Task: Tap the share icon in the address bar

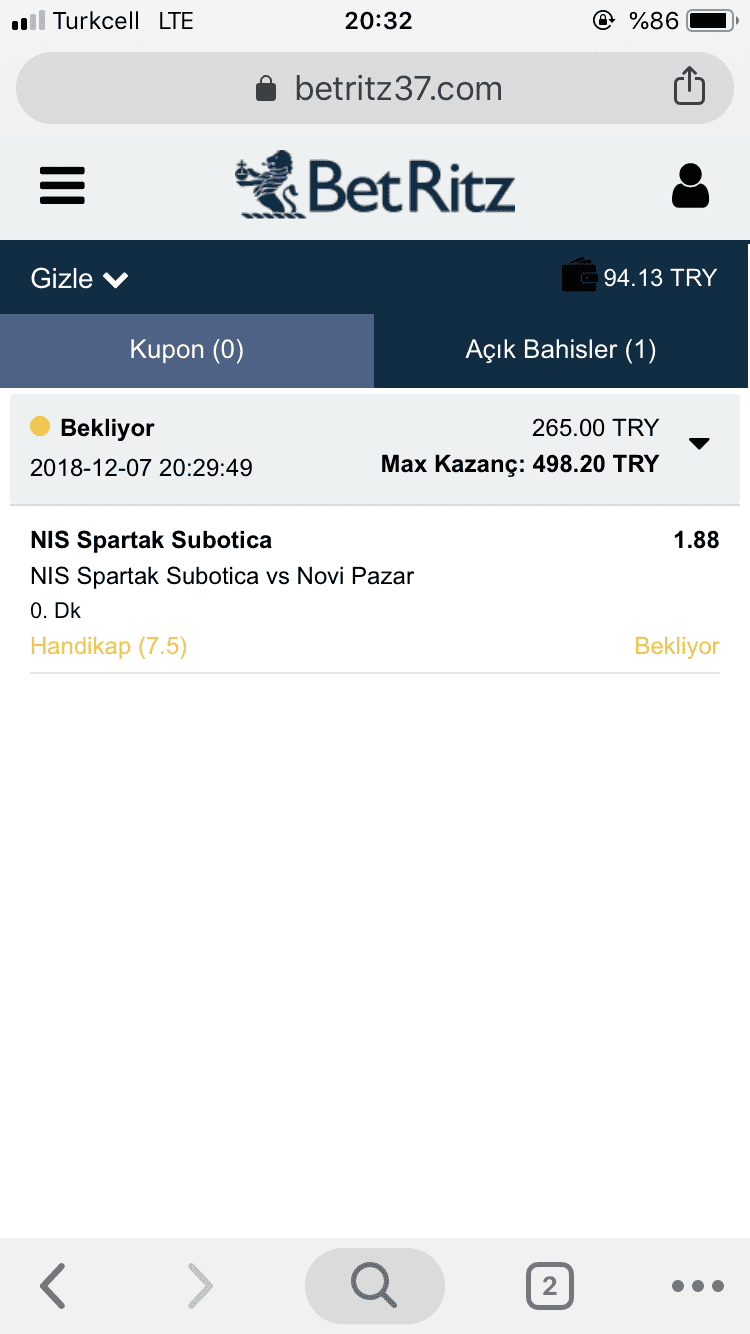Action: coord(689,87)
